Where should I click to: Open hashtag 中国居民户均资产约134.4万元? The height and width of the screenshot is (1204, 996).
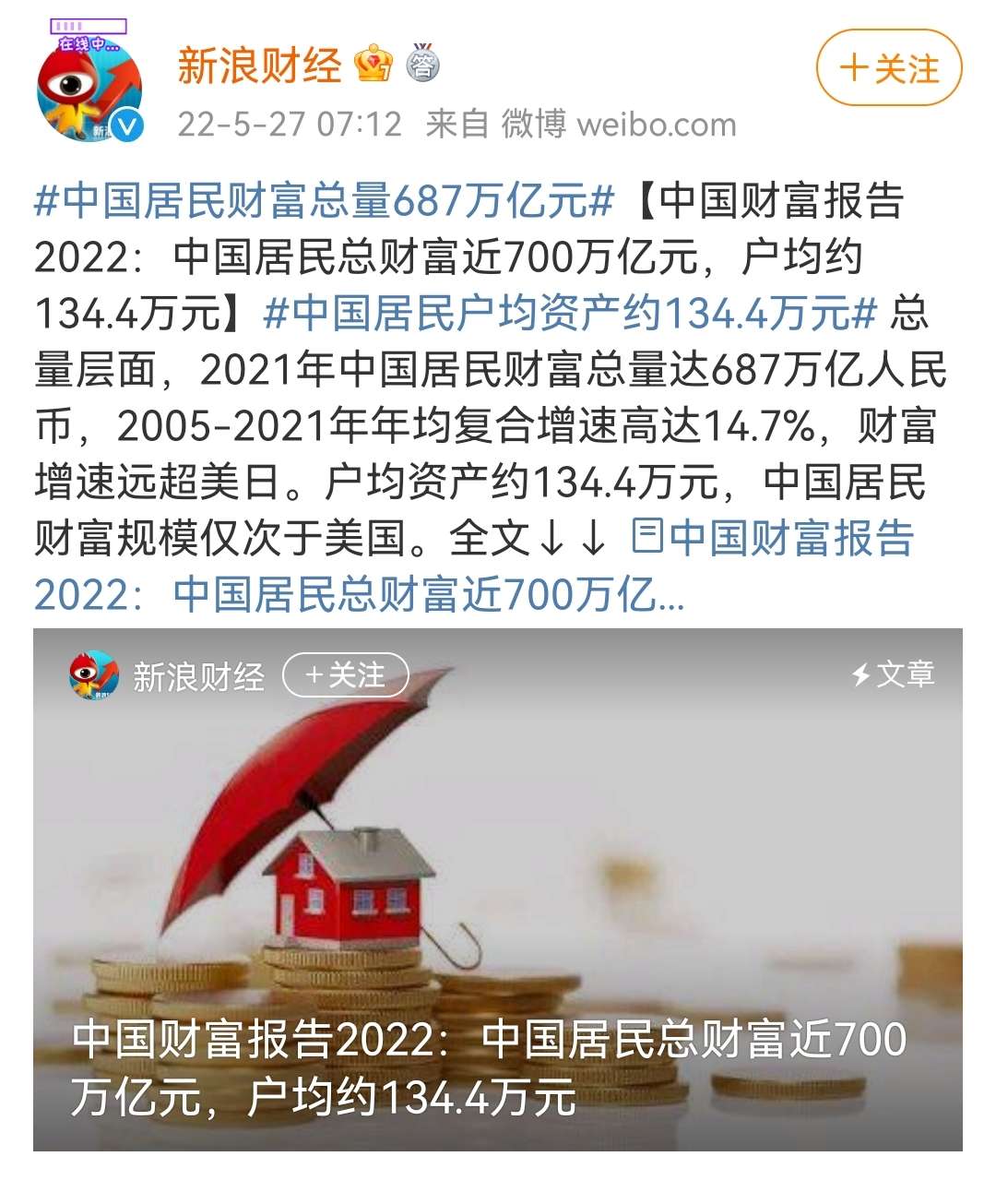(x=569, y=314)
